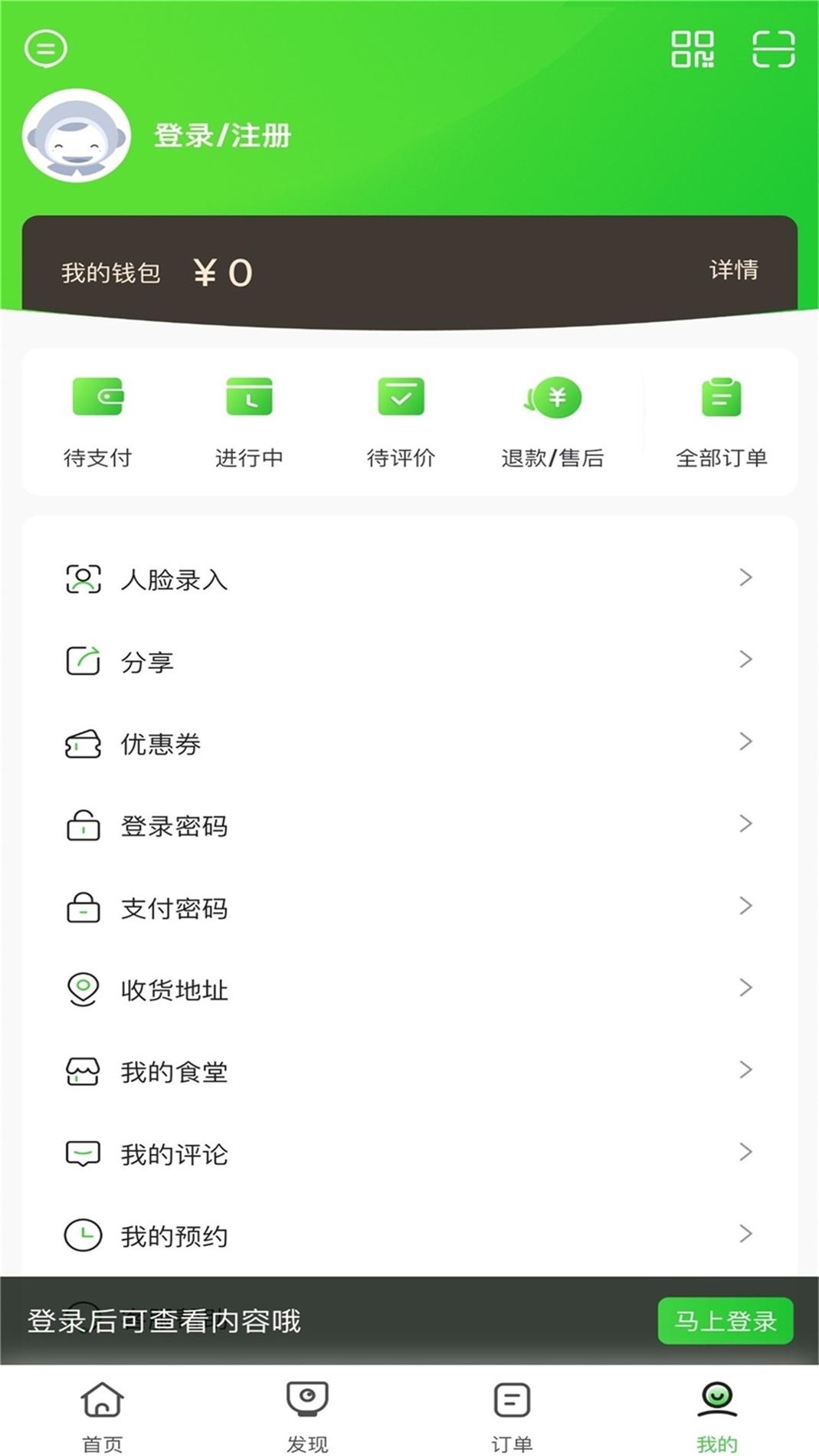Image resolution: width=819 pixels, height=1456 pixels.
Task: Select the 人脸录入 face entry icon
Action: (82, 579)
